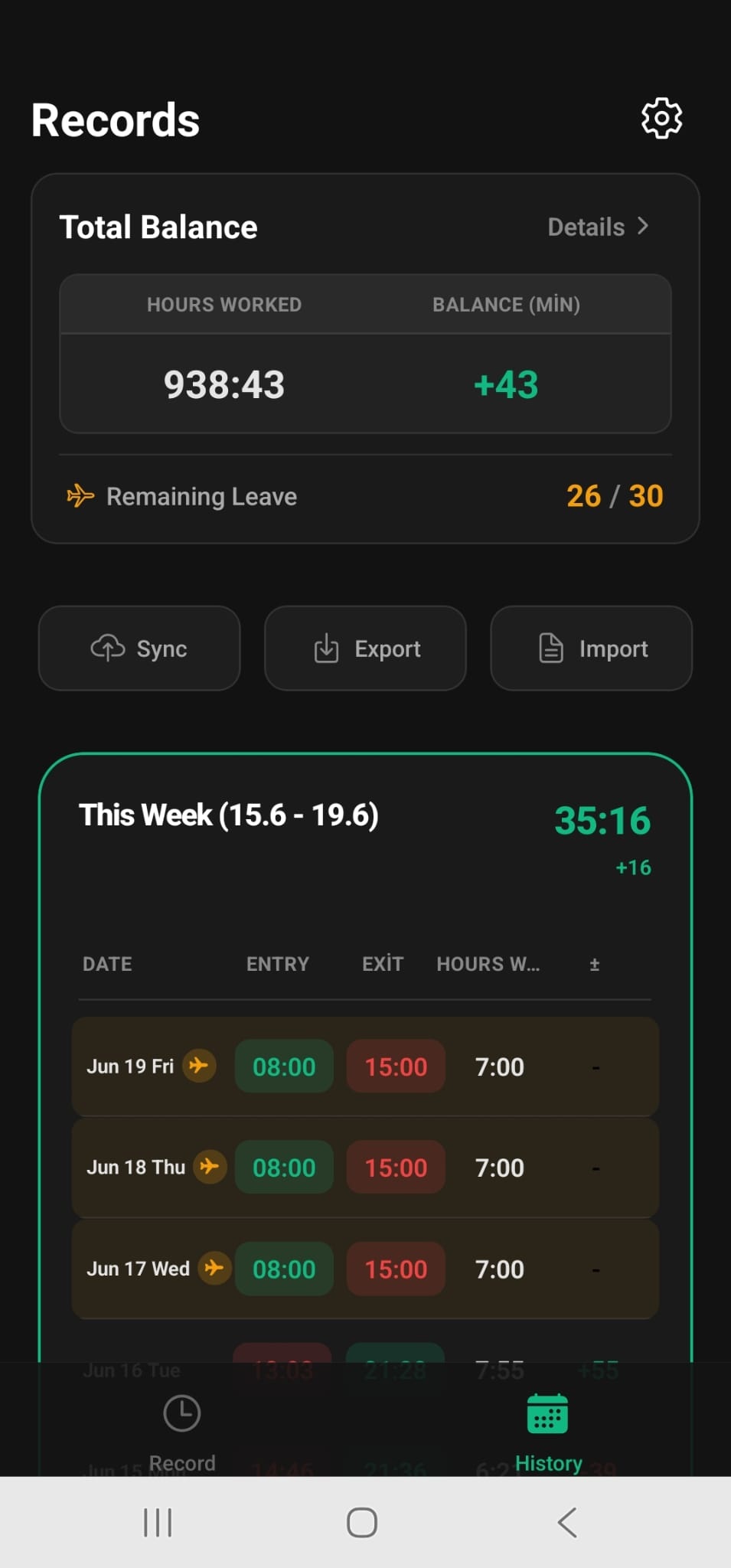731x1568 pixels.
Task: Open the settings gear icon
Action: pyautogui.click(x=661, y=119)
